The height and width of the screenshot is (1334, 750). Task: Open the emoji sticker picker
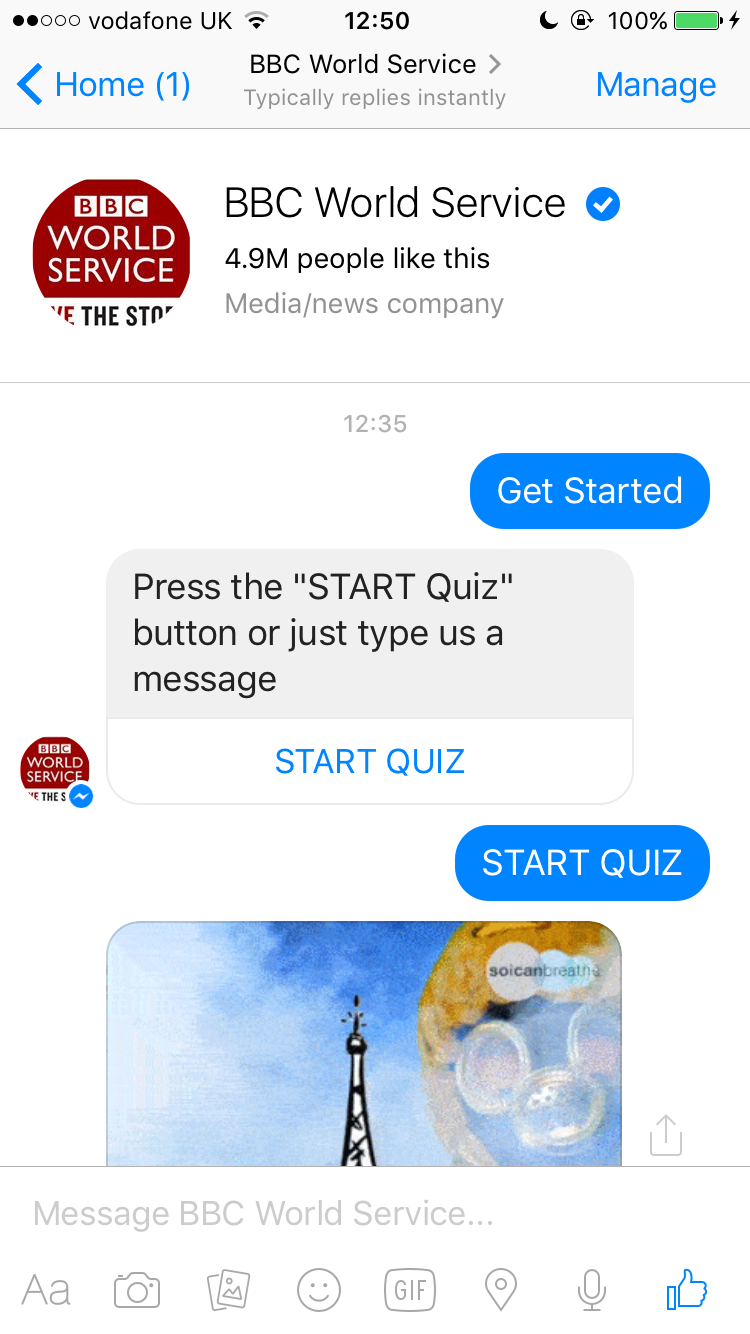(318, 1290)
